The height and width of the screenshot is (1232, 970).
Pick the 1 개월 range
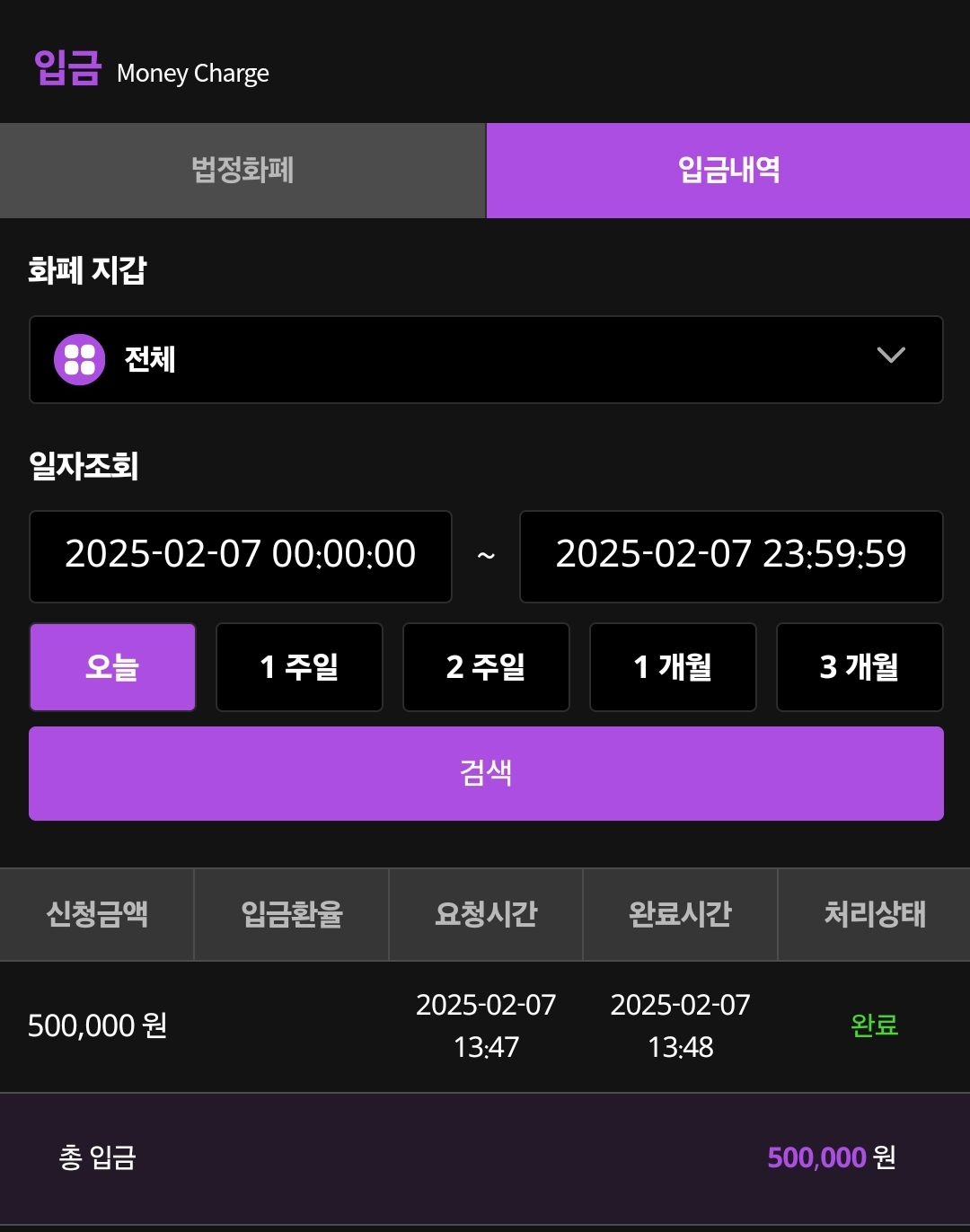pyautogui.click(x=673, y=667)
